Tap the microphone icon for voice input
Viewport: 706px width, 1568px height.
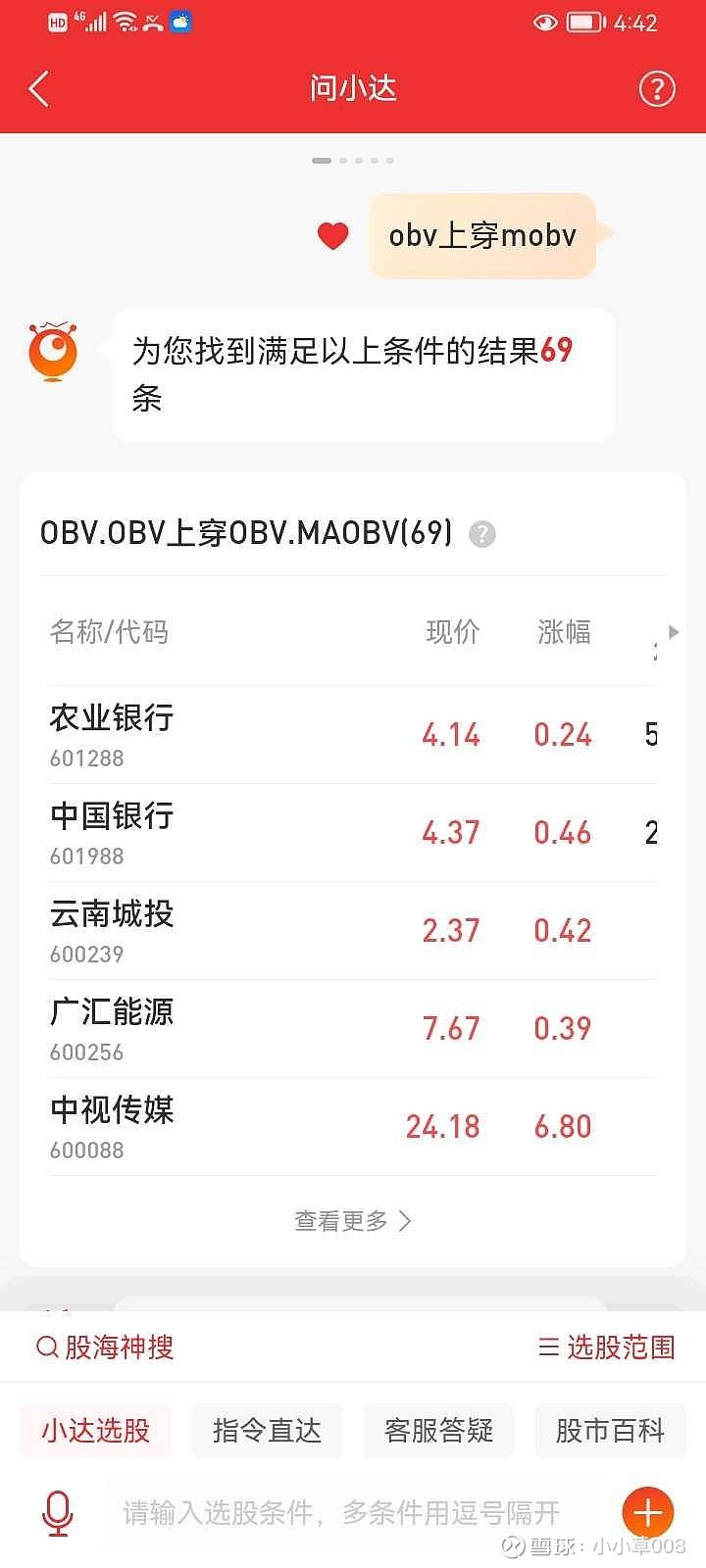click(57, 1512)
